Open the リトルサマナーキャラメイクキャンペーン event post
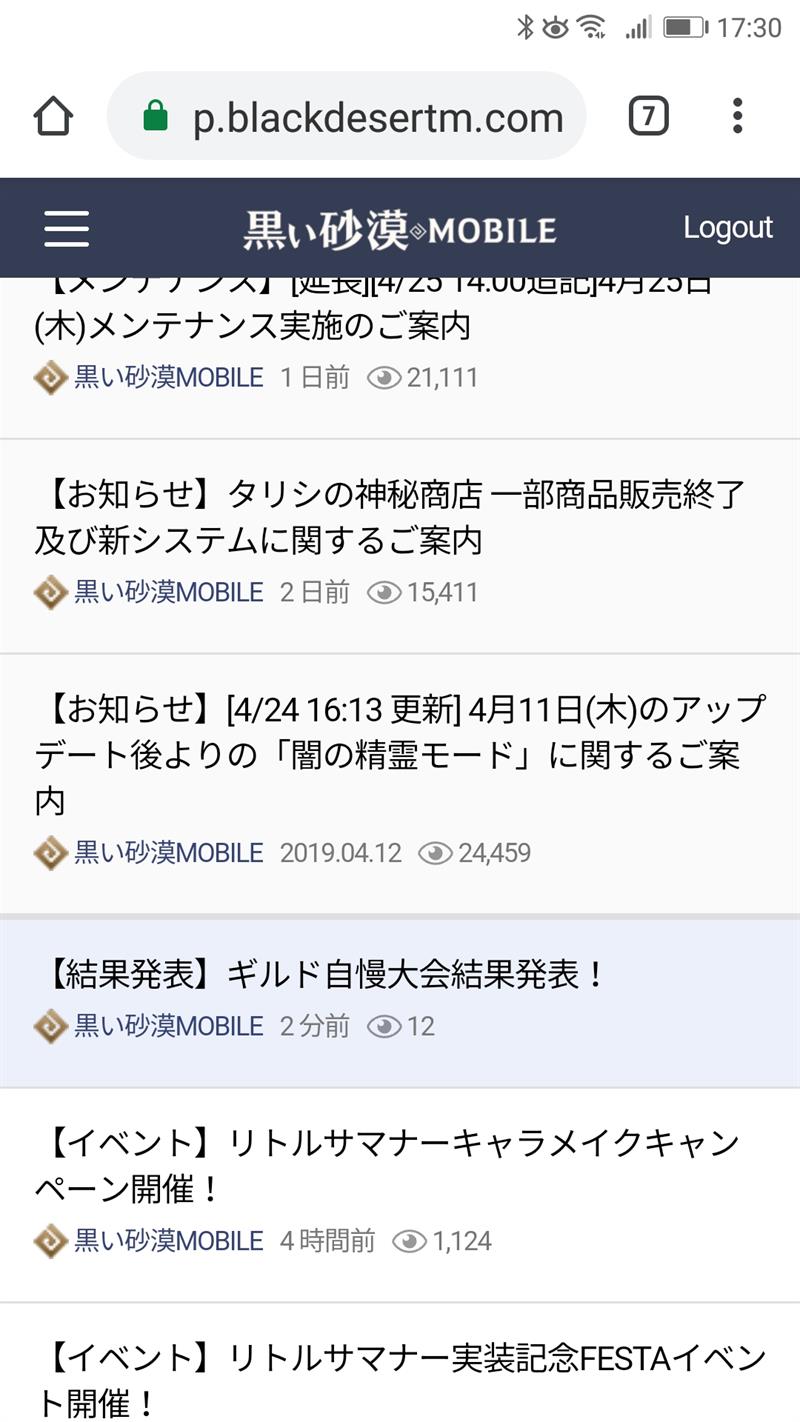 [x=388, y=1165]
